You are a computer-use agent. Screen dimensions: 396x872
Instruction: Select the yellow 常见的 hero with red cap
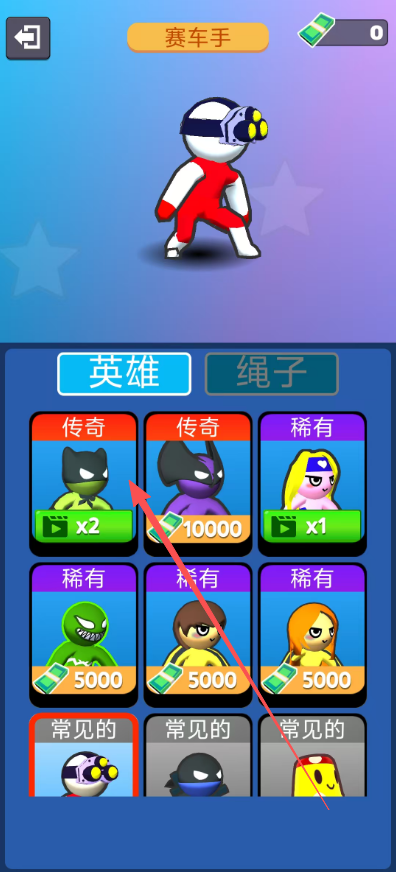point(313,755)
